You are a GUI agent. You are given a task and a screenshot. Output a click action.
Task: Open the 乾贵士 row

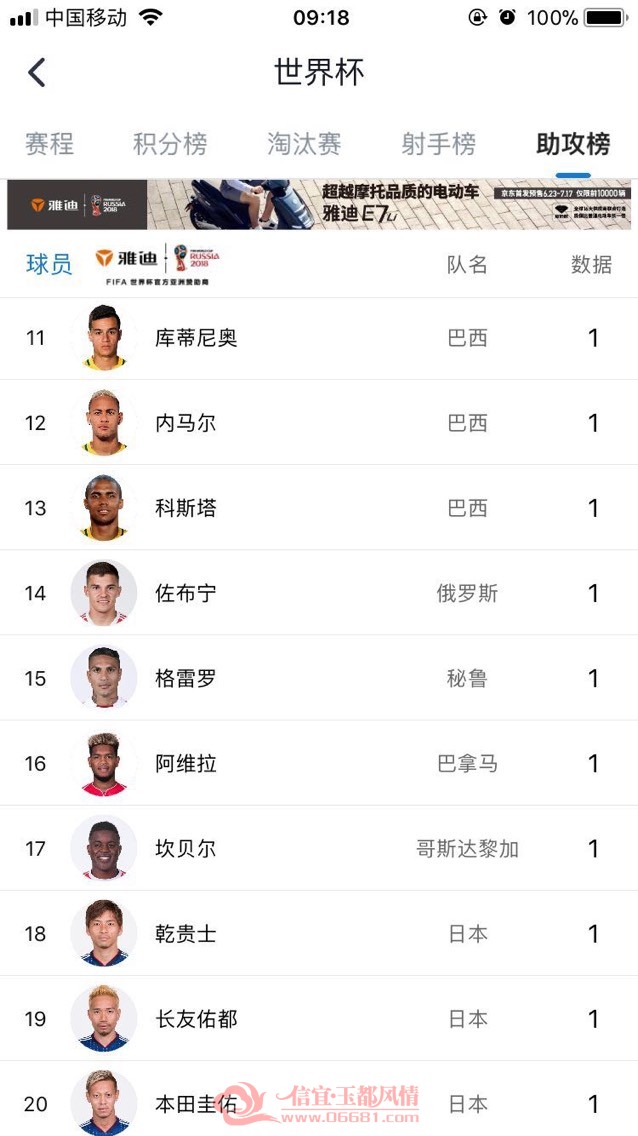pos(319,934)
